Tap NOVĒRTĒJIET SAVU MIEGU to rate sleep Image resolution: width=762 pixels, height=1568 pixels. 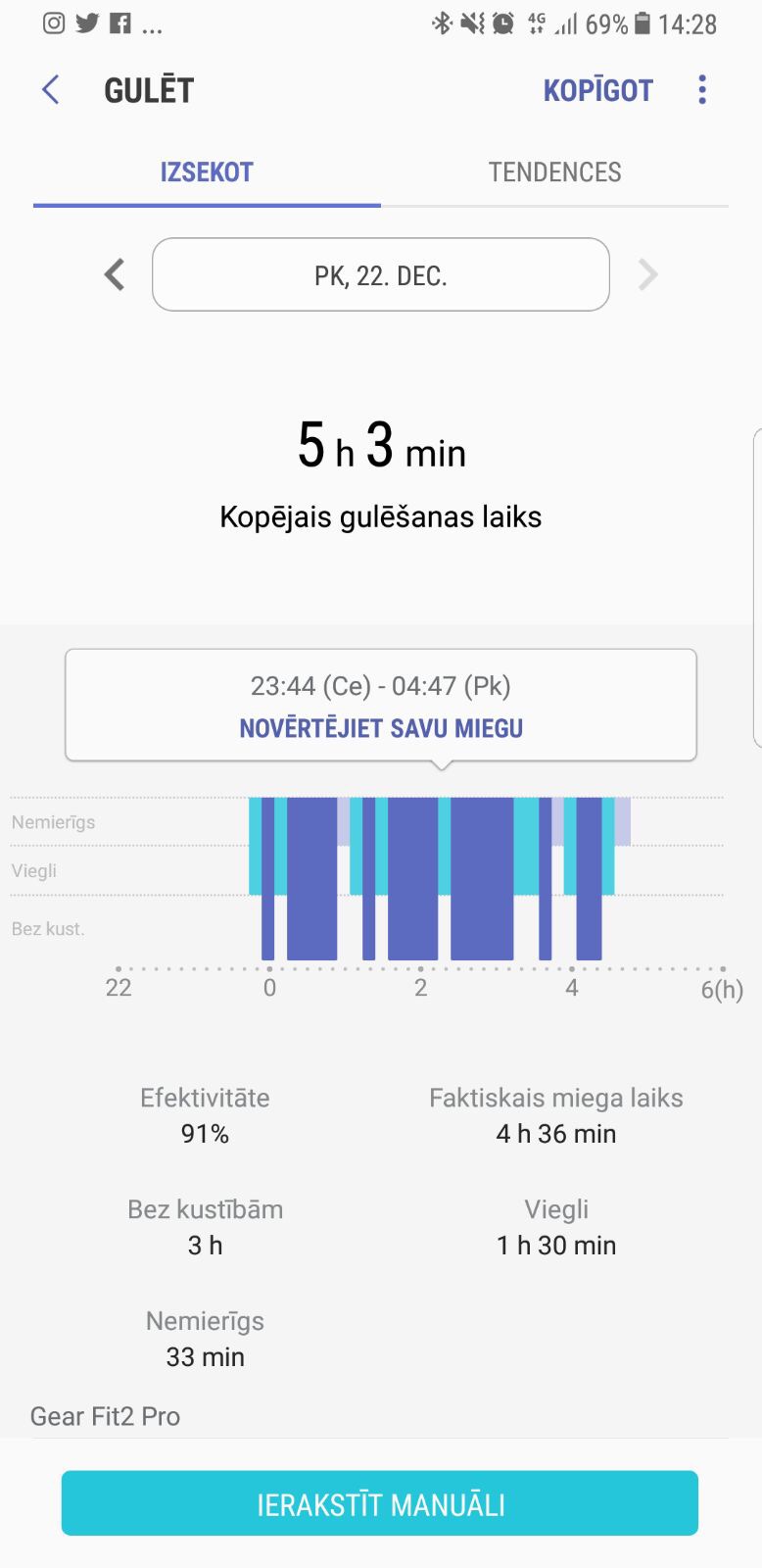coord(381,728)
